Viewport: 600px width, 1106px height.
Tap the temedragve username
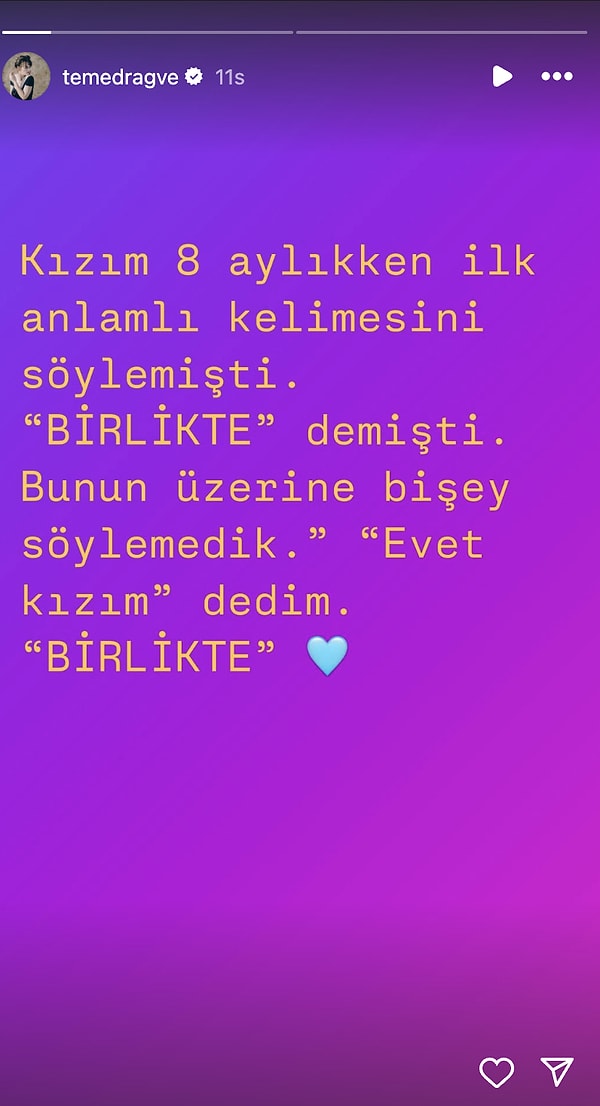point(119,77)
